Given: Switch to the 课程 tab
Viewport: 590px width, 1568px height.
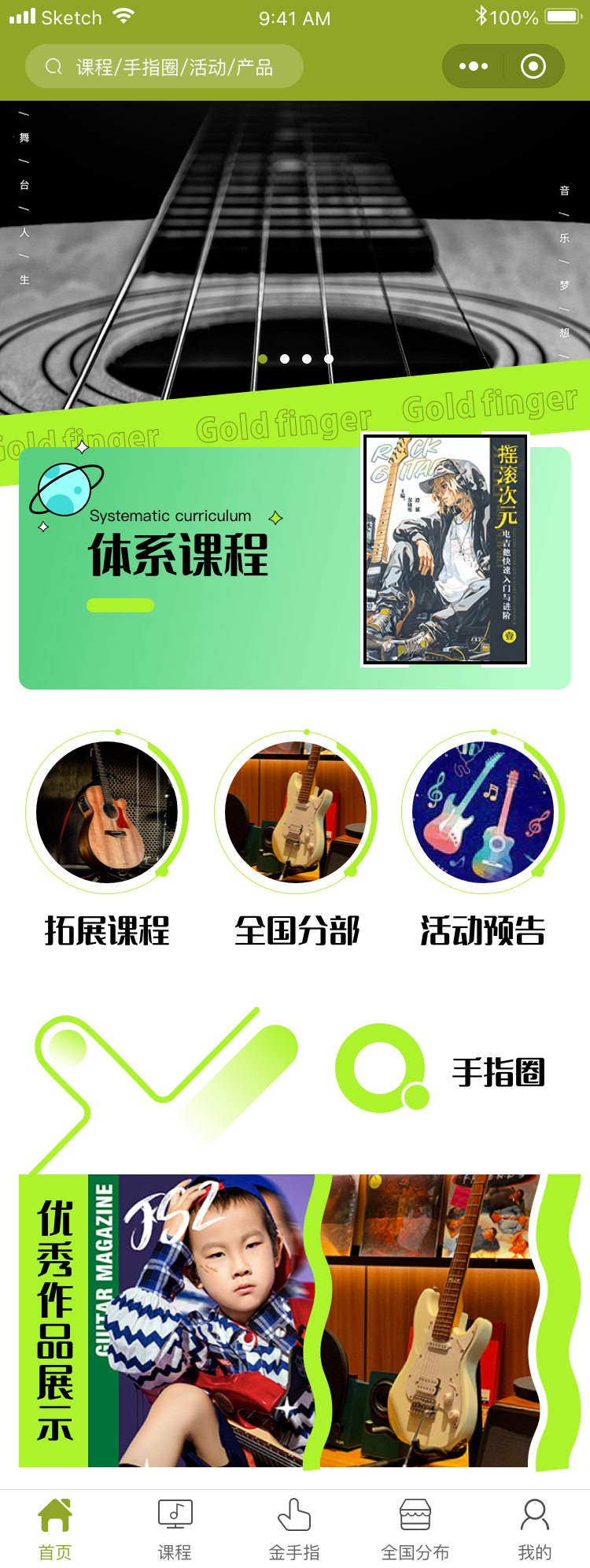Looking at the screenshot, I should pos(175,1529).
